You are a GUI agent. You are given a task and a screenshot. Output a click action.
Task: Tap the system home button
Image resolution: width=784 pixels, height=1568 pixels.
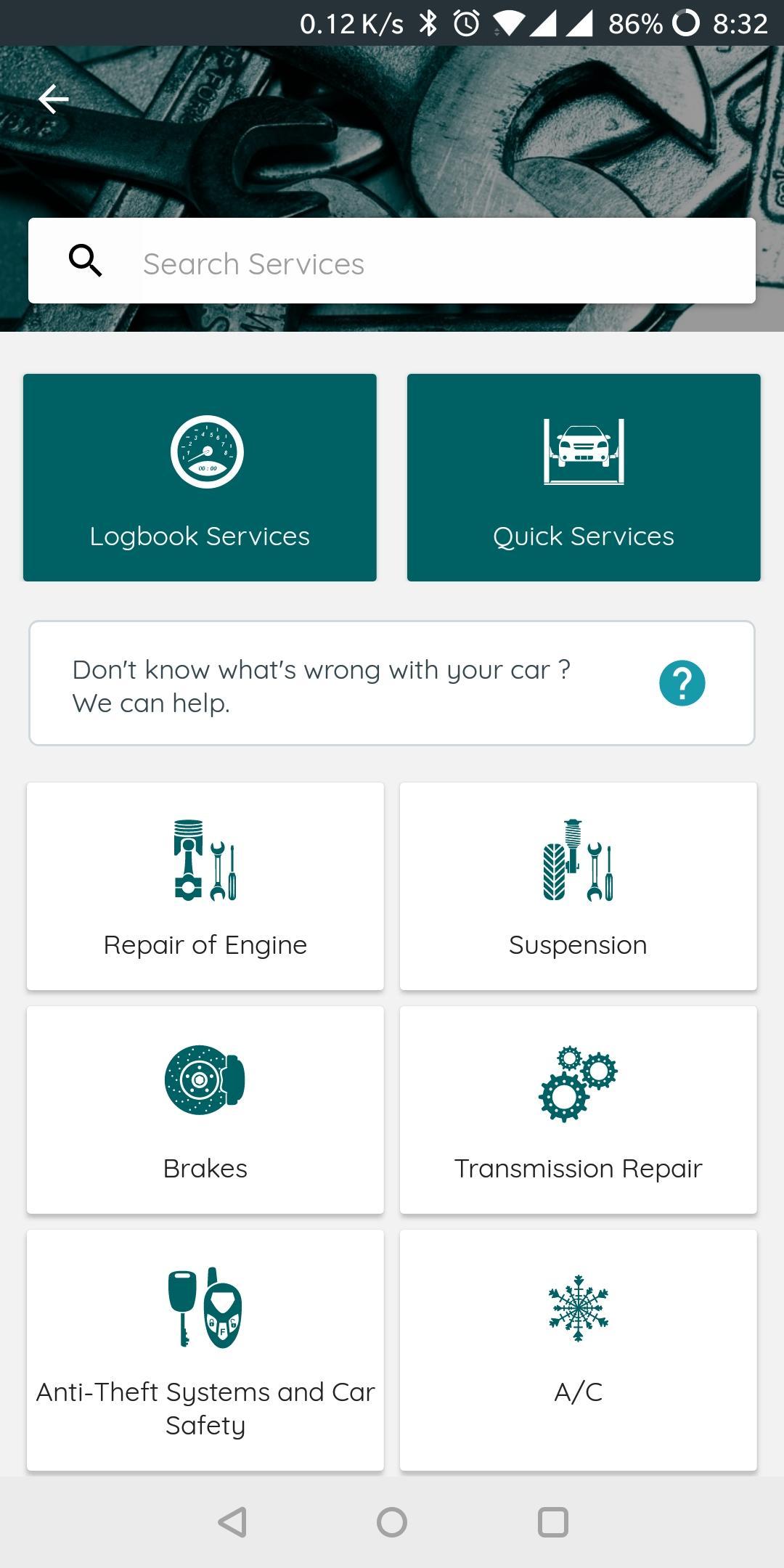[x=392, y=1522]
